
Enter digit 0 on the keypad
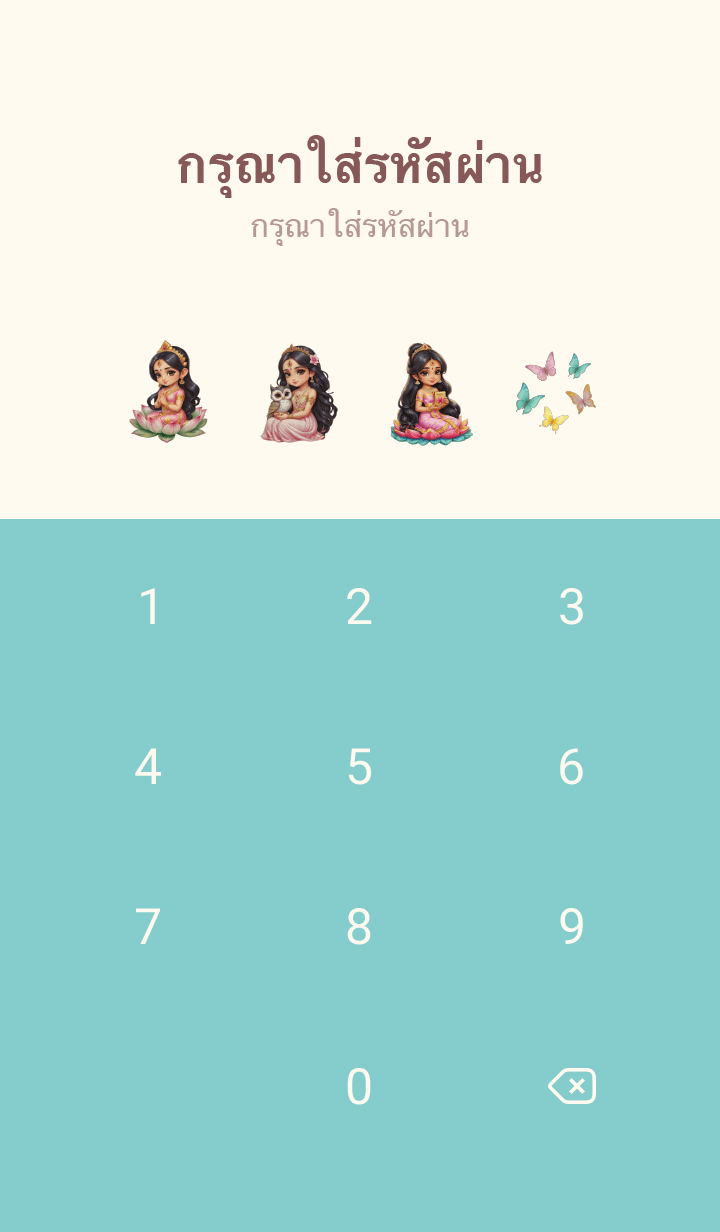(359, 1087)
